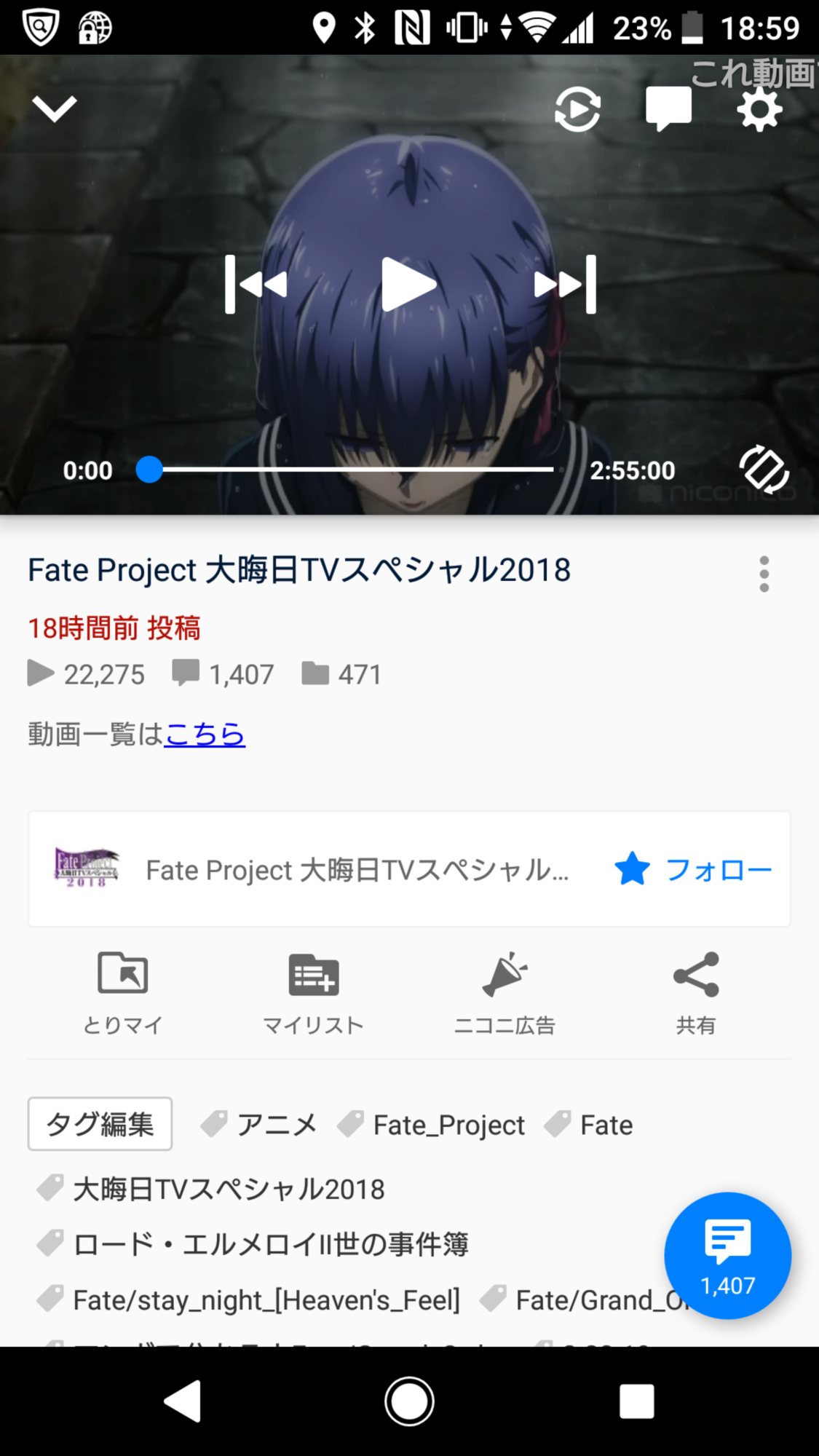
Task: Open the overflow menu beside the title
Action: pos(764,574)
